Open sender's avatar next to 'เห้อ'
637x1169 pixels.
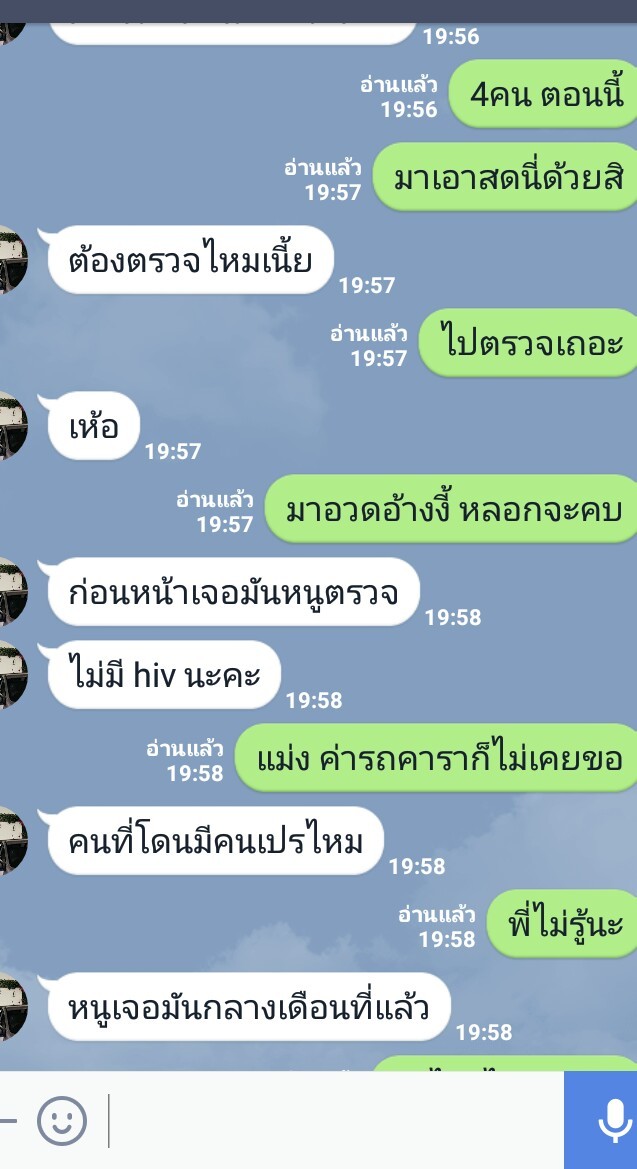click(13, 426)
